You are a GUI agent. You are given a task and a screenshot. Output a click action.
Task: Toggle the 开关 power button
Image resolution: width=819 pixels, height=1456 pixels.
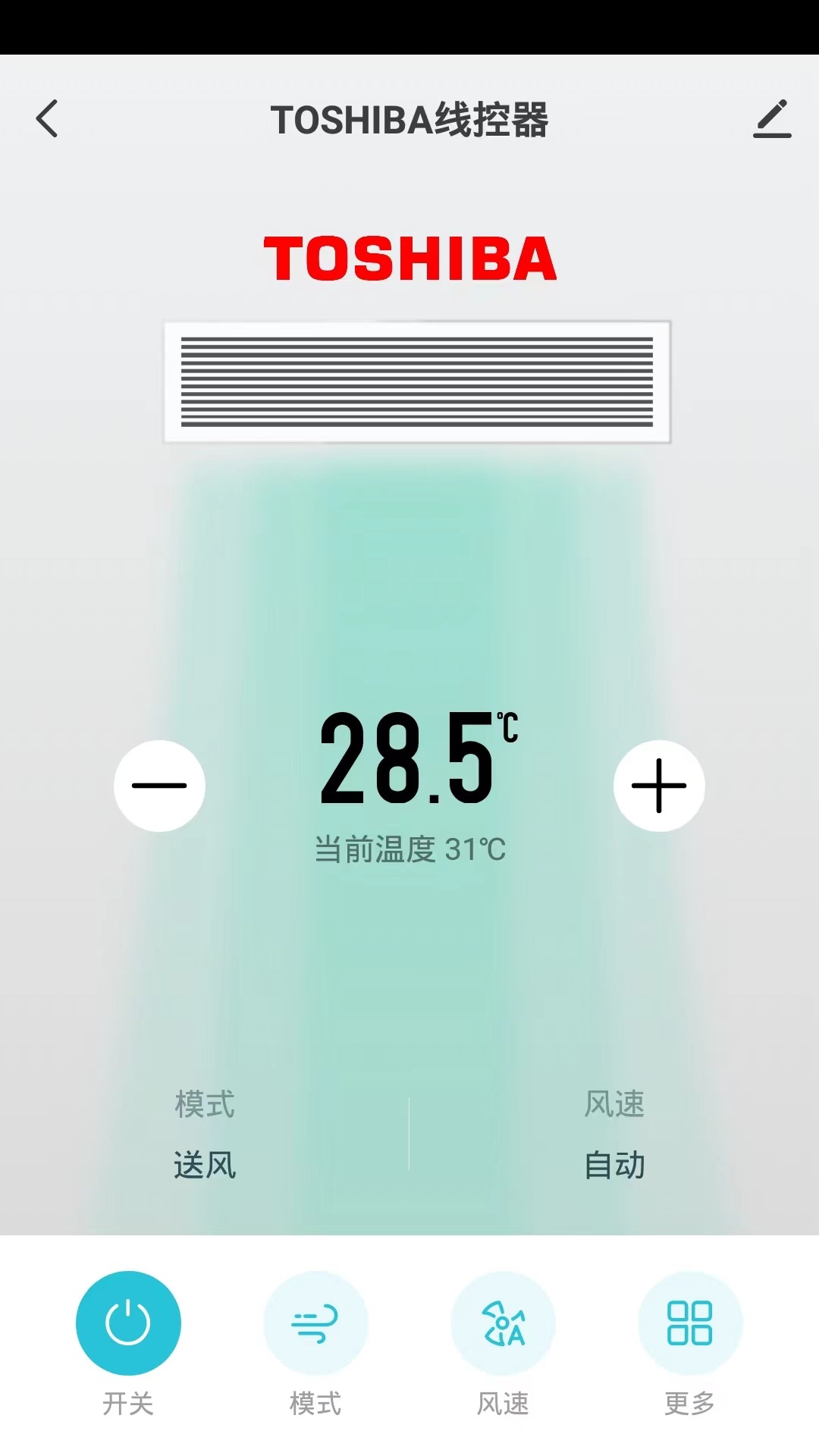[x=128, y=1323]
